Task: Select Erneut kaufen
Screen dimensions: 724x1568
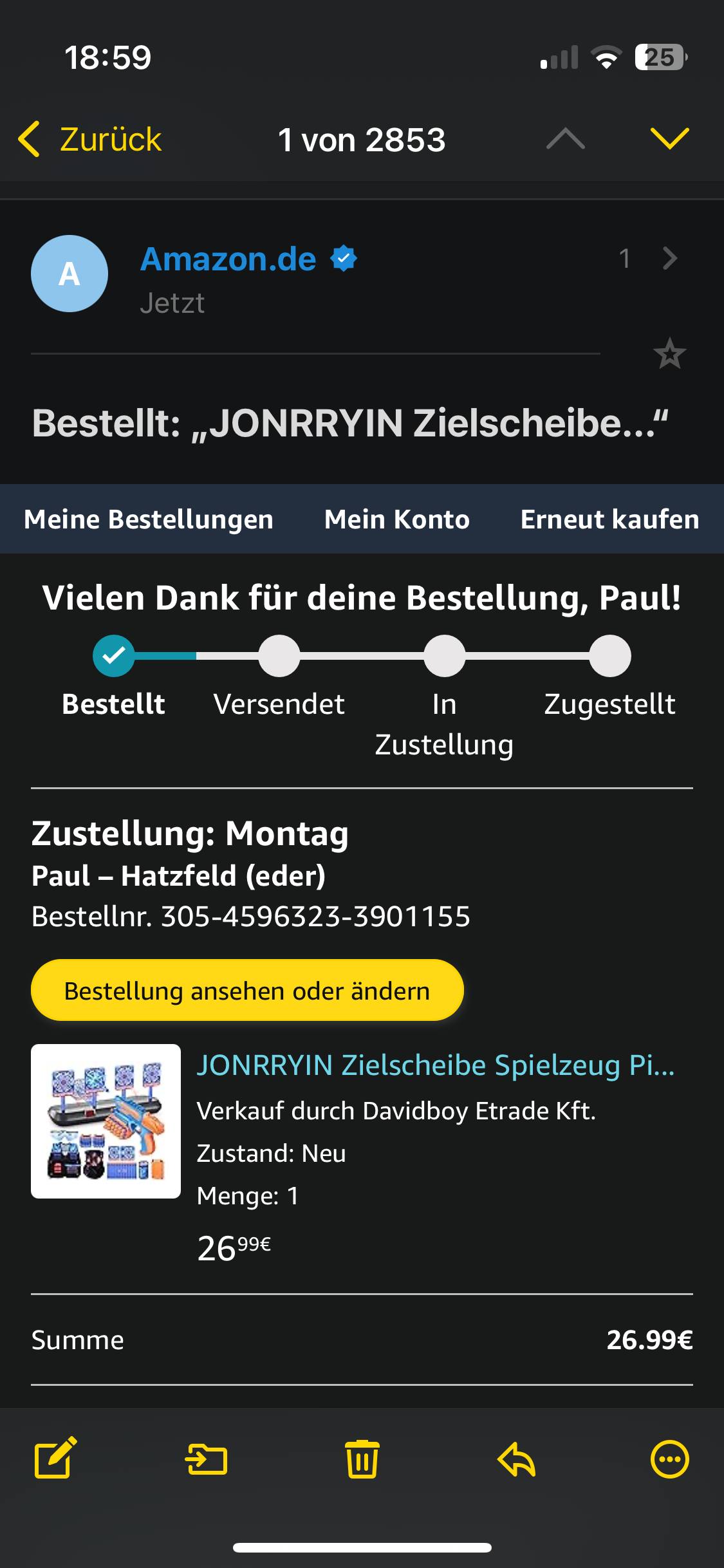Action: pos(609,519)
